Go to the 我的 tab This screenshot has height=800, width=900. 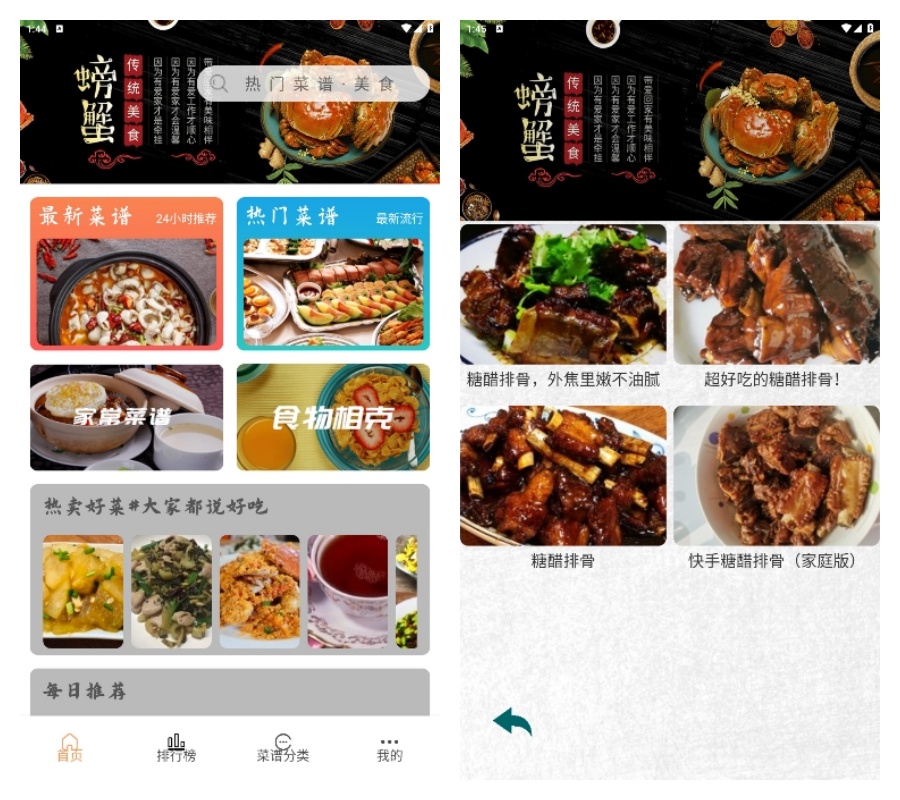point(389,747)
